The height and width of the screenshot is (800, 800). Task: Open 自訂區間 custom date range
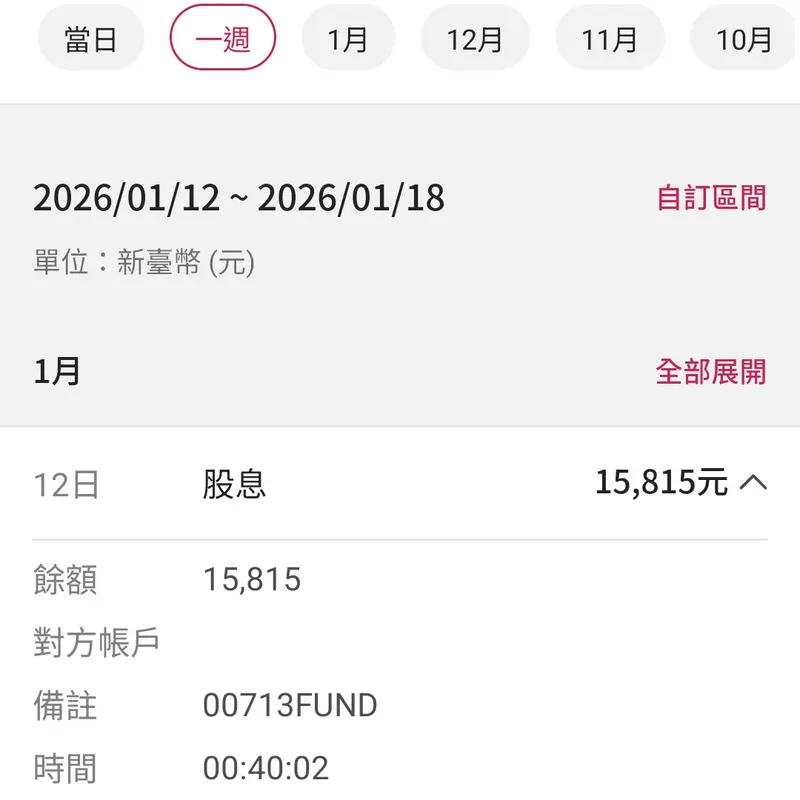(x=711, y=197)
